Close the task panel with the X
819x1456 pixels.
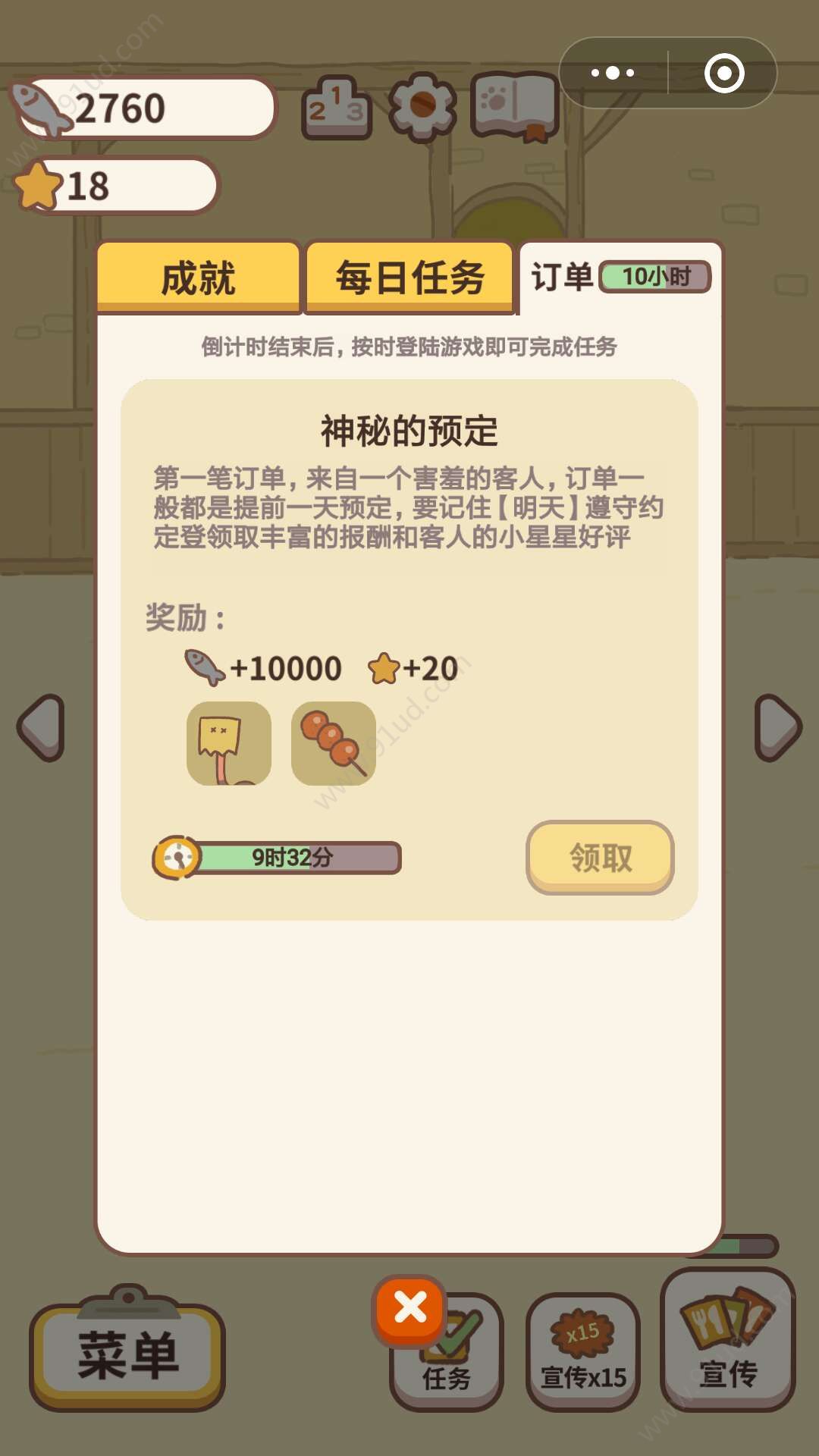point(410,1308)
